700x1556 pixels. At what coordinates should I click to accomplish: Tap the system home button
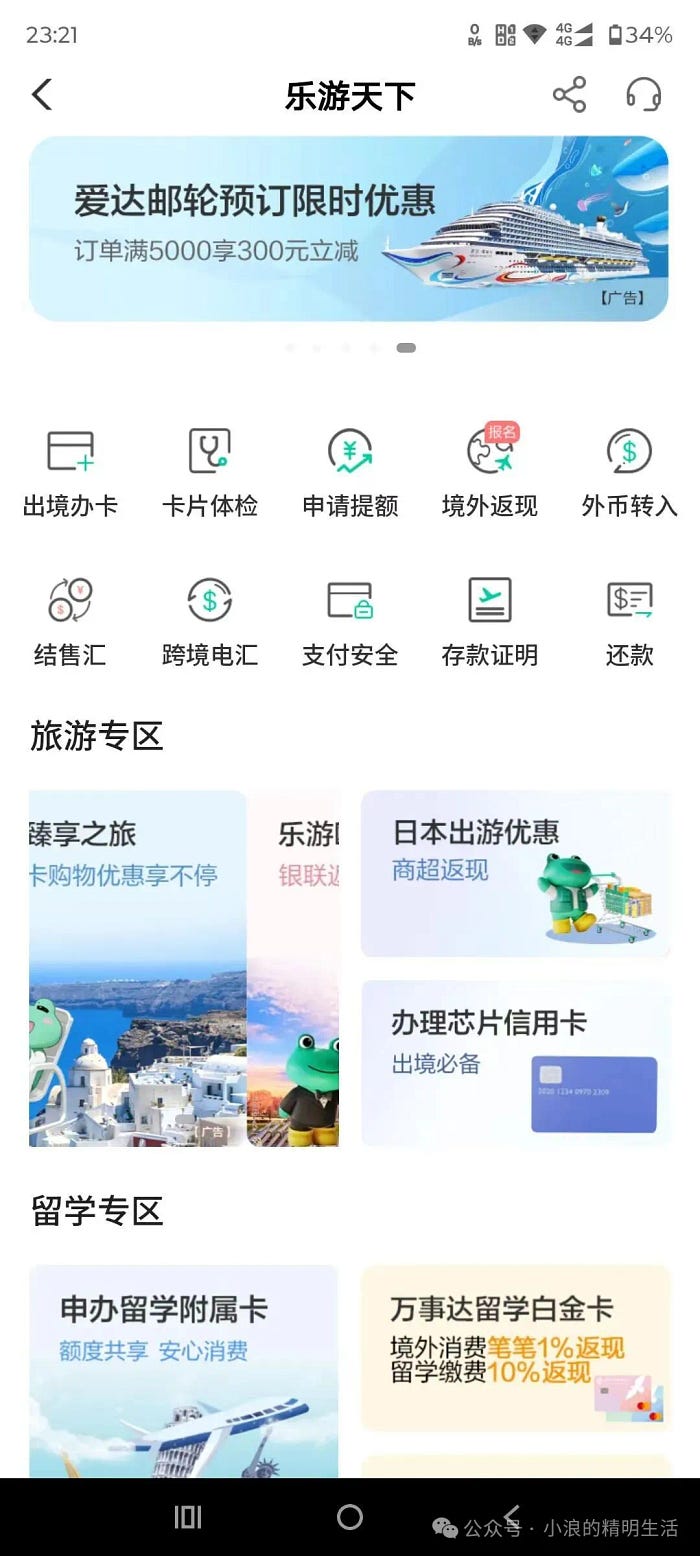[350, 1517]
